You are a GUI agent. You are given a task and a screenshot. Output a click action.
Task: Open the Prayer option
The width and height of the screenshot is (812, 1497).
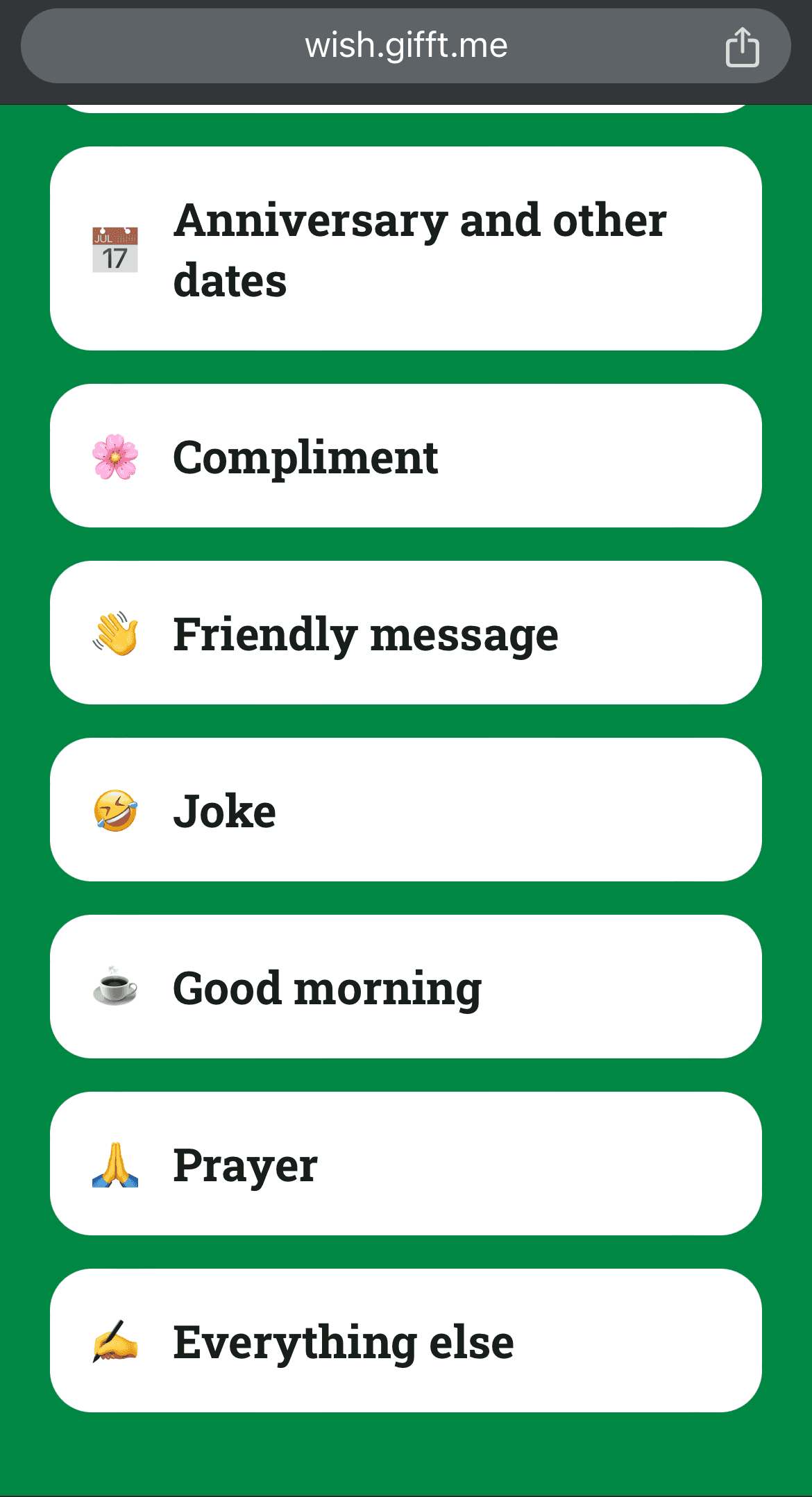(406, 1164)
